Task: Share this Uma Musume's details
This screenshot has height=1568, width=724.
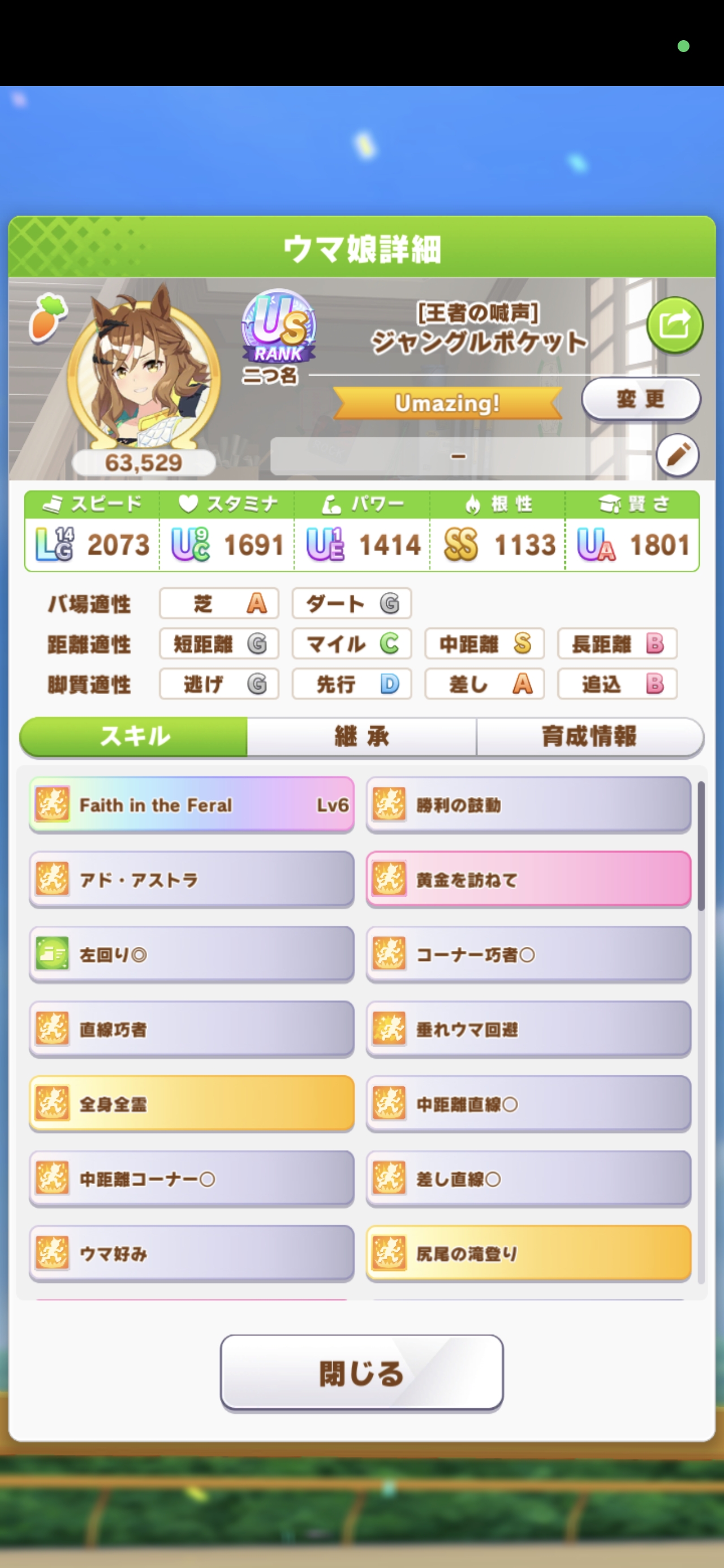Action: [x=674, y=325]
